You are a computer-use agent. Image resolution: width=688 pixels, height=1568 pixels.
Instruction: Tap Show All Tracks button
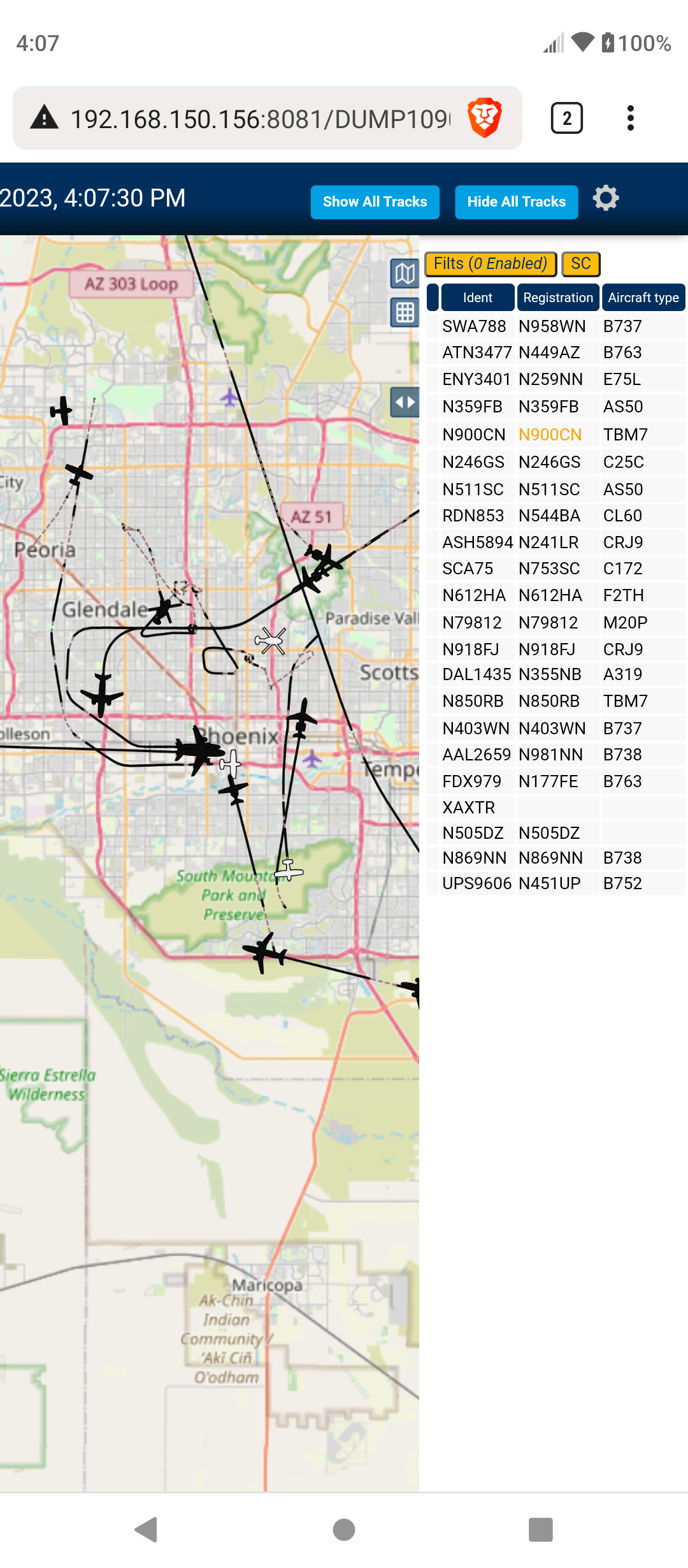coord(375,202)
